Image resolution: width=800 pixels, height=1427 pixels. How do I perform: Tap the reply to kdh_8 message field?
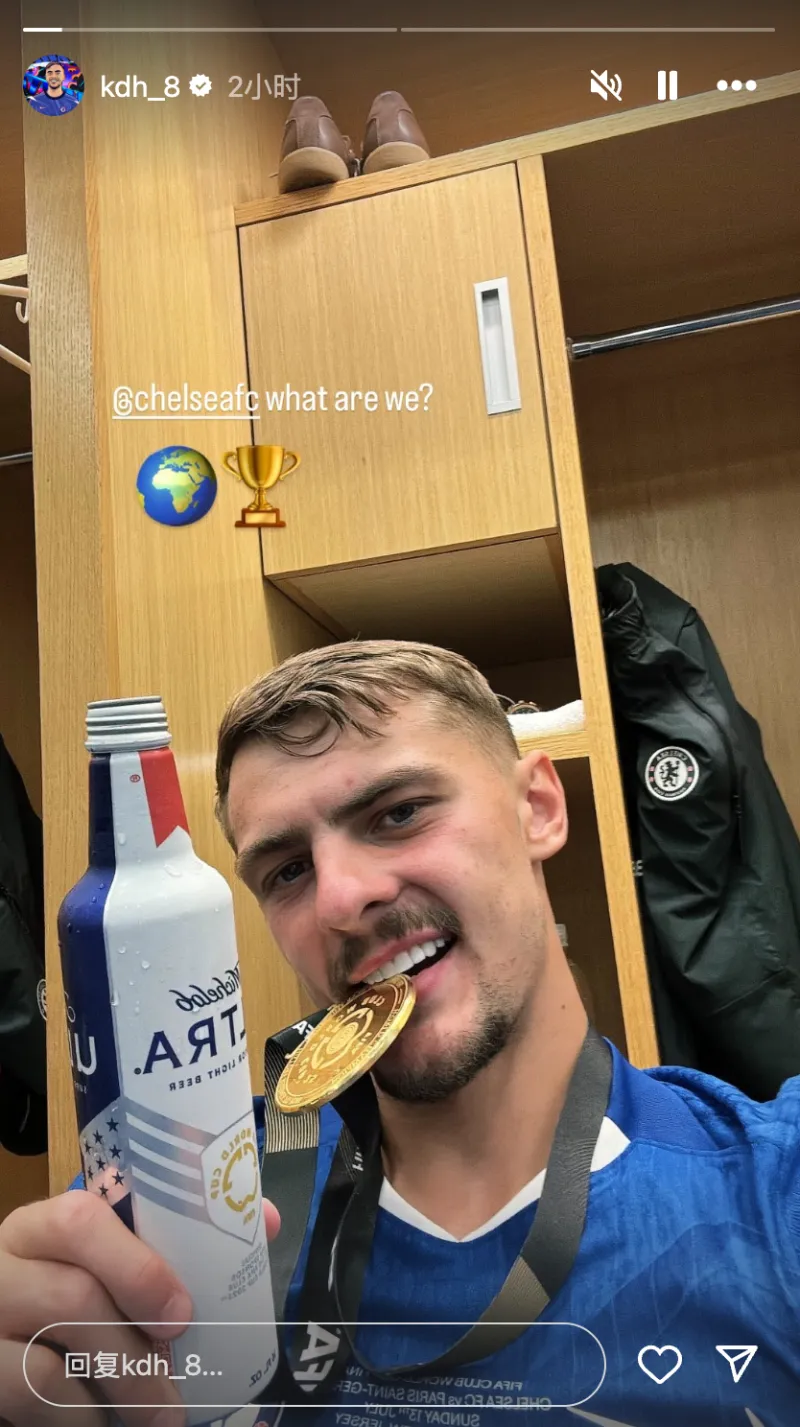pos(314,1365)
